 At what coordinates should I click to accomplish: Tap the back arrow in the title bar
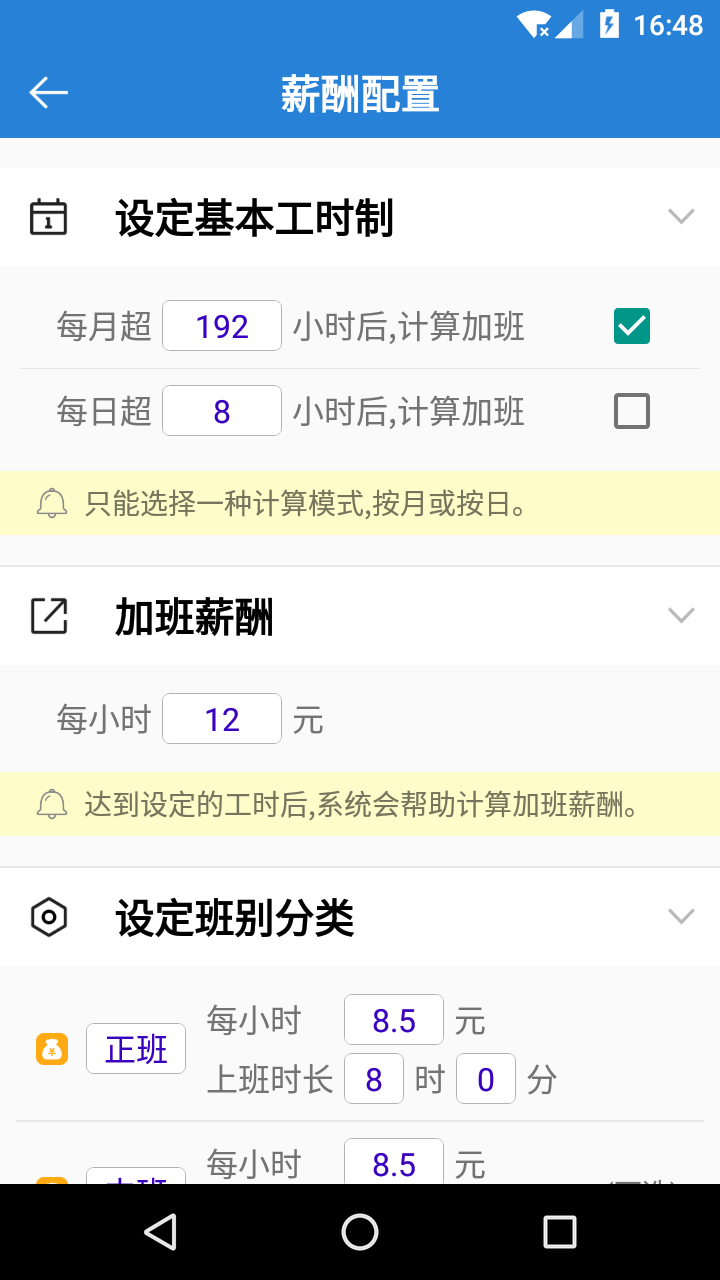pyautogui.click(x=47, y=91)
